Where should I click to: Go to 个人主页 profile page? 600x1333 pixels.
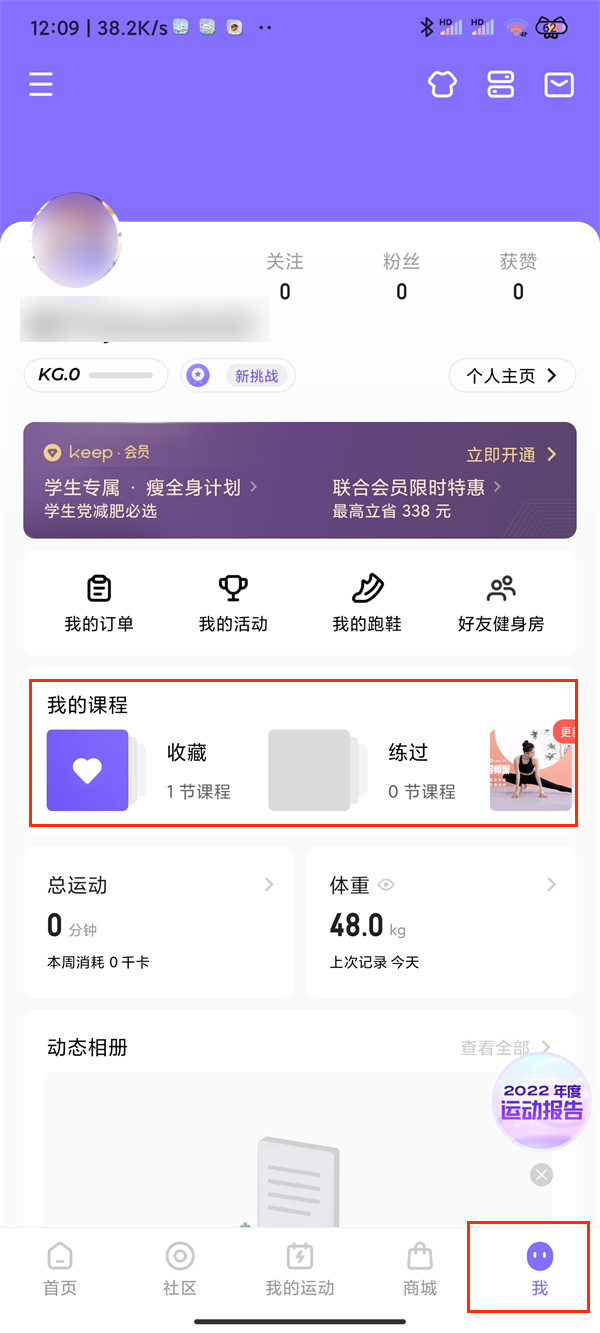coord(512,376)
